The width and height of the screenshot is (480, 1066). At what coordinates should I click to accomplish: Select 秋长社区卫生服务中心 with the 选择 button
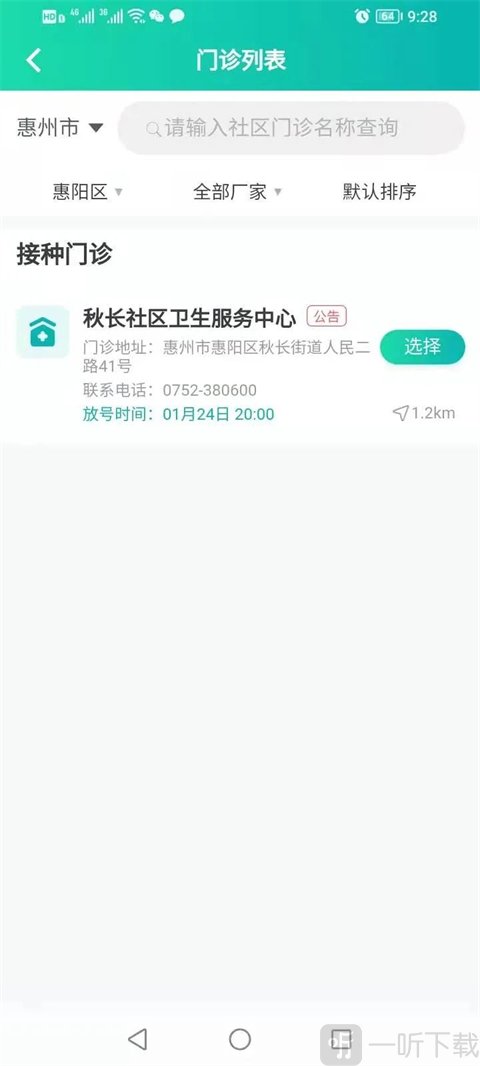click(x=422, y=347)
